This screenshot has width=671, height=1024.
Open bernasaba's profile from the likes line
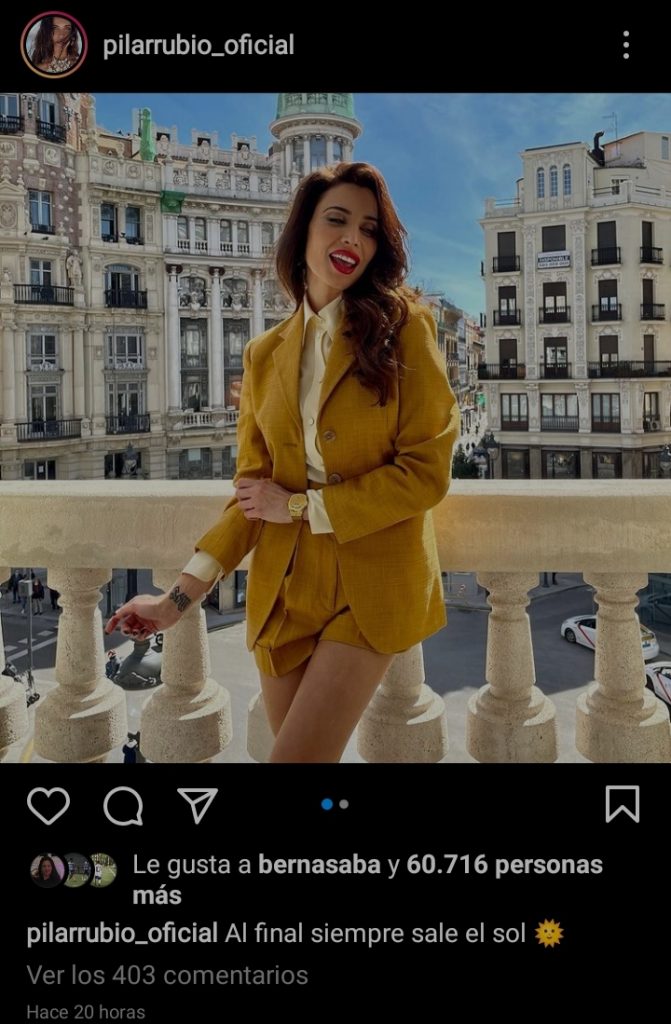tap(319, 865)
